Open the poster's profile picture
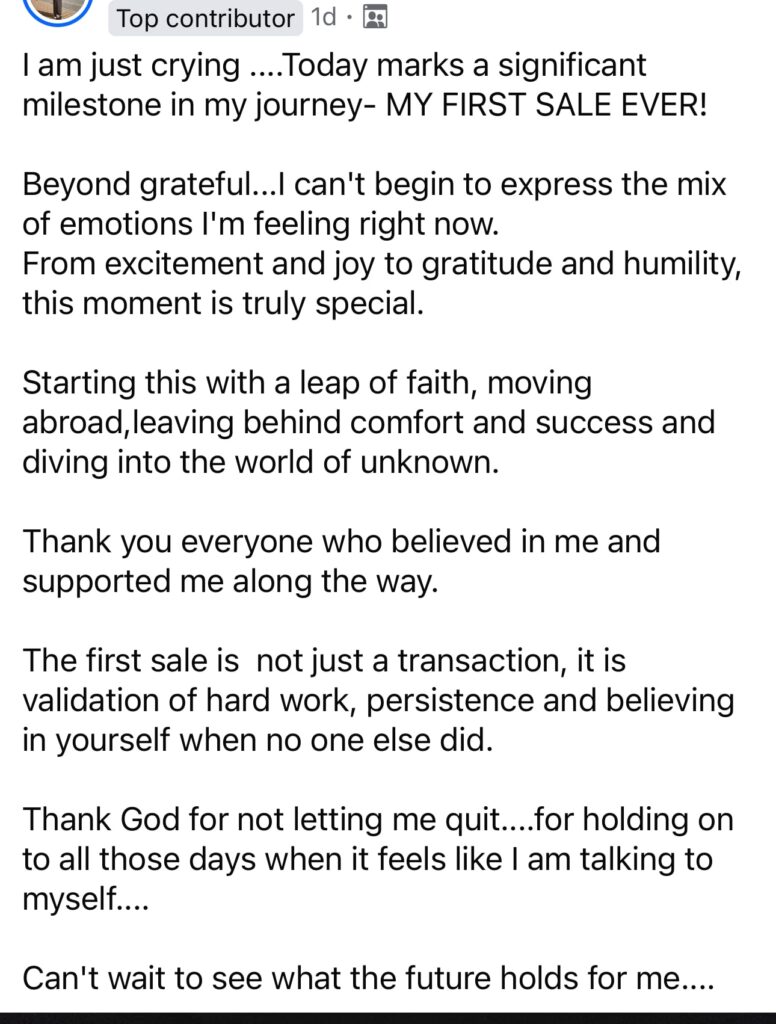The image size is (776, 1024). 57,8
